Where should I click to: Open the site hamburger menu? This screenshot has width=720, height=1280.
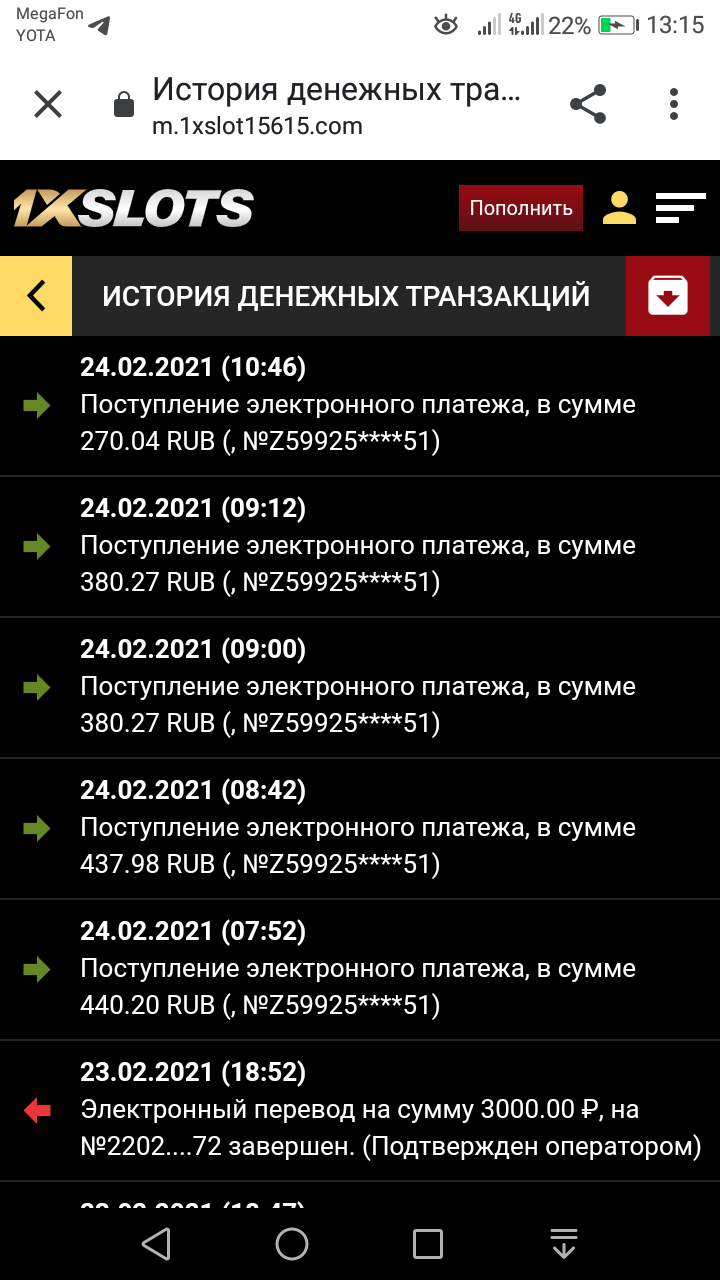coord(680,208)
